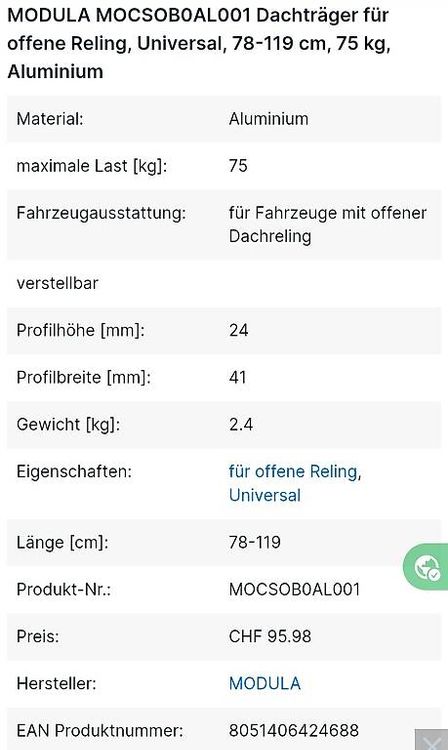Tap the green floating badge icon

pyautogui.click(x=426, y=567)
